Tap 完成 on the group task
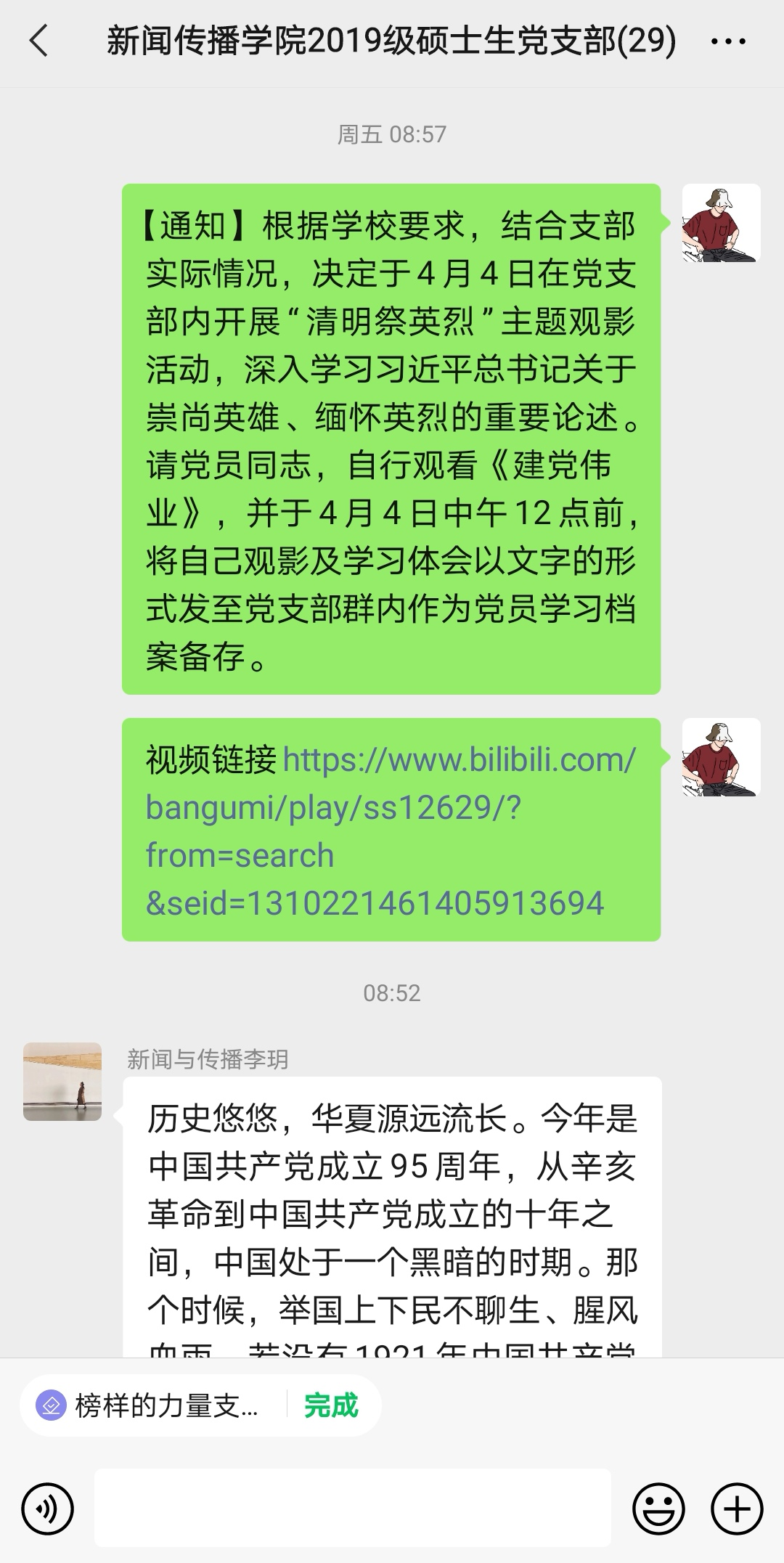This screenshot has height=1563, width=784. click(x=331, y=1406)
